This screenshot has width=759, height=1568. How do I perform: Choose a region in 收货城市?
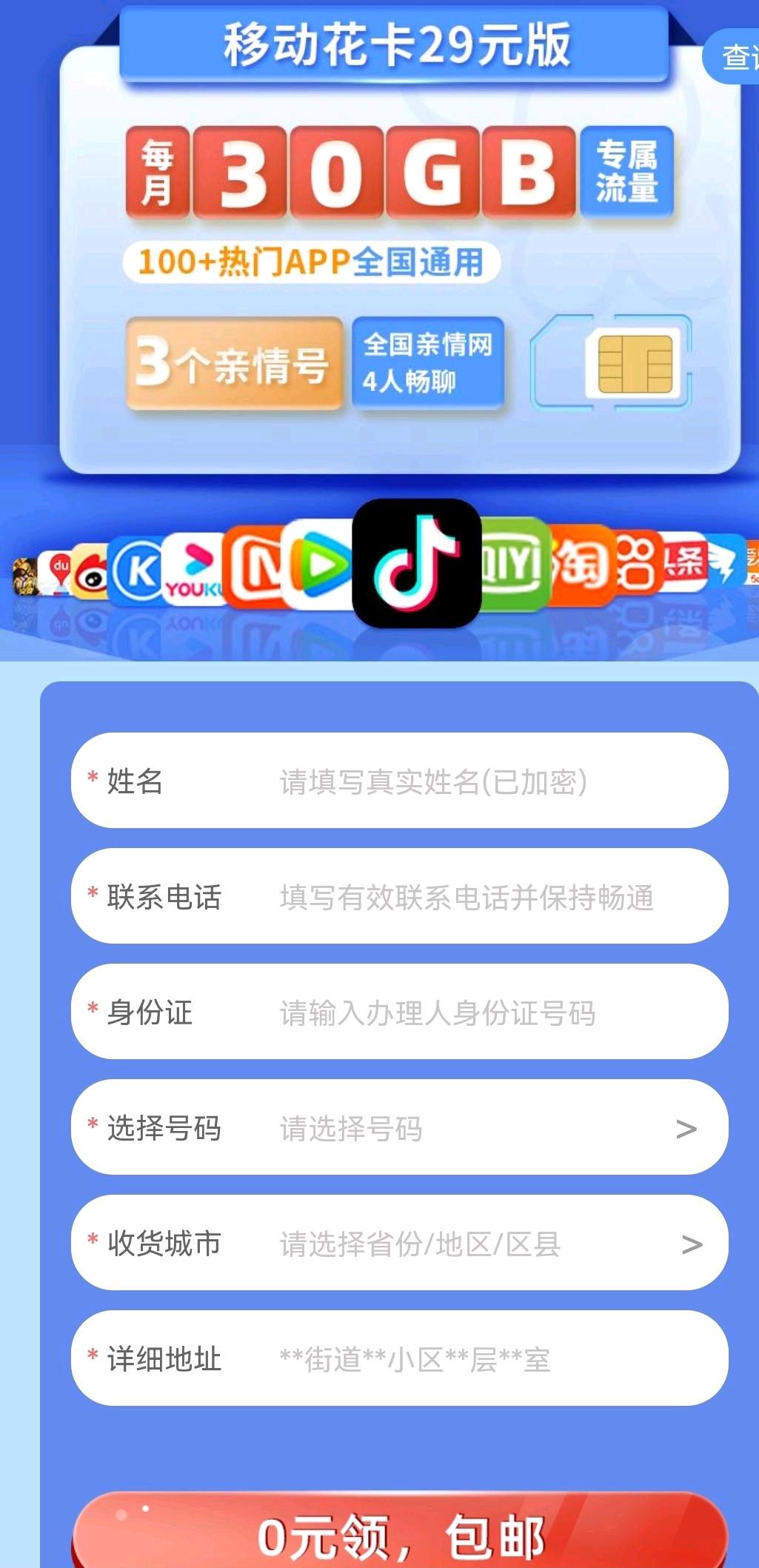coord(400,1243)
